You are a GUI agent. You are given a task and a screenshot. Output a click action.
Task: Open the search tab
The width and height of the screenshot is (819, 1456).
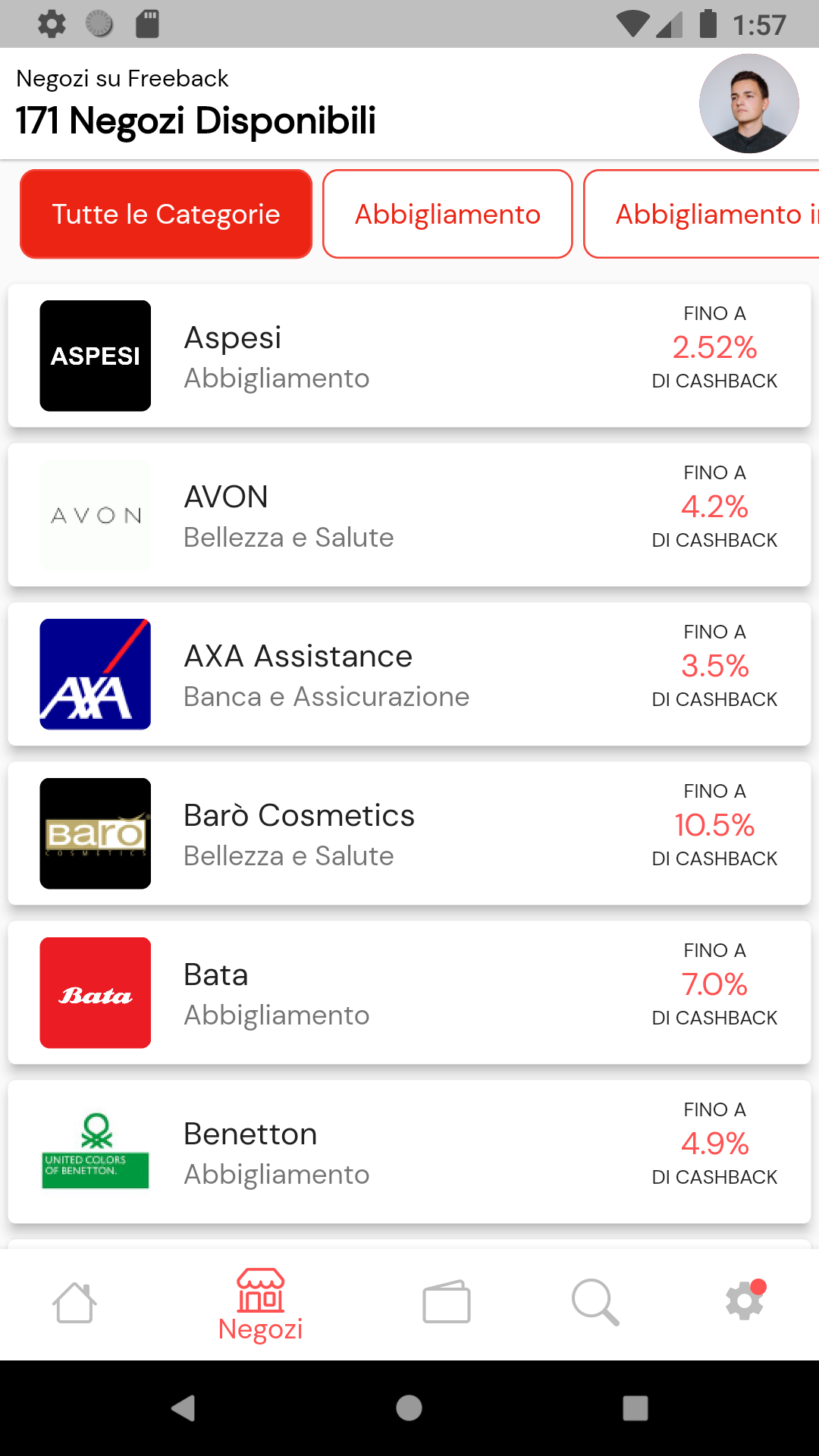(x=595, y=1303)
